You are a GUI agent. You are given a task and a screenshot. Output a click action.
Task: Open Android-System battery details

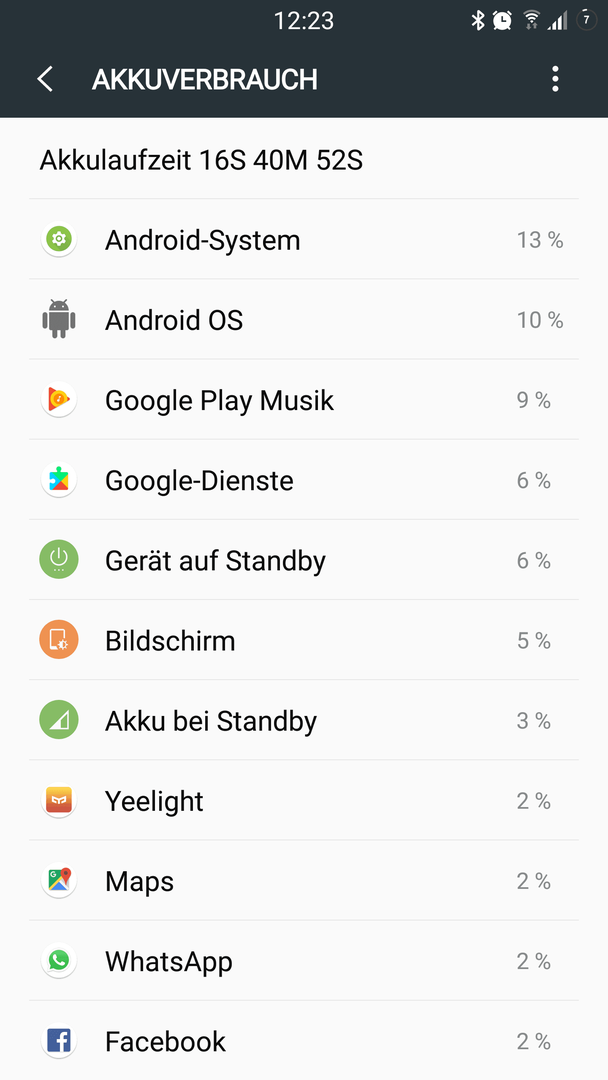click(304, 240)
